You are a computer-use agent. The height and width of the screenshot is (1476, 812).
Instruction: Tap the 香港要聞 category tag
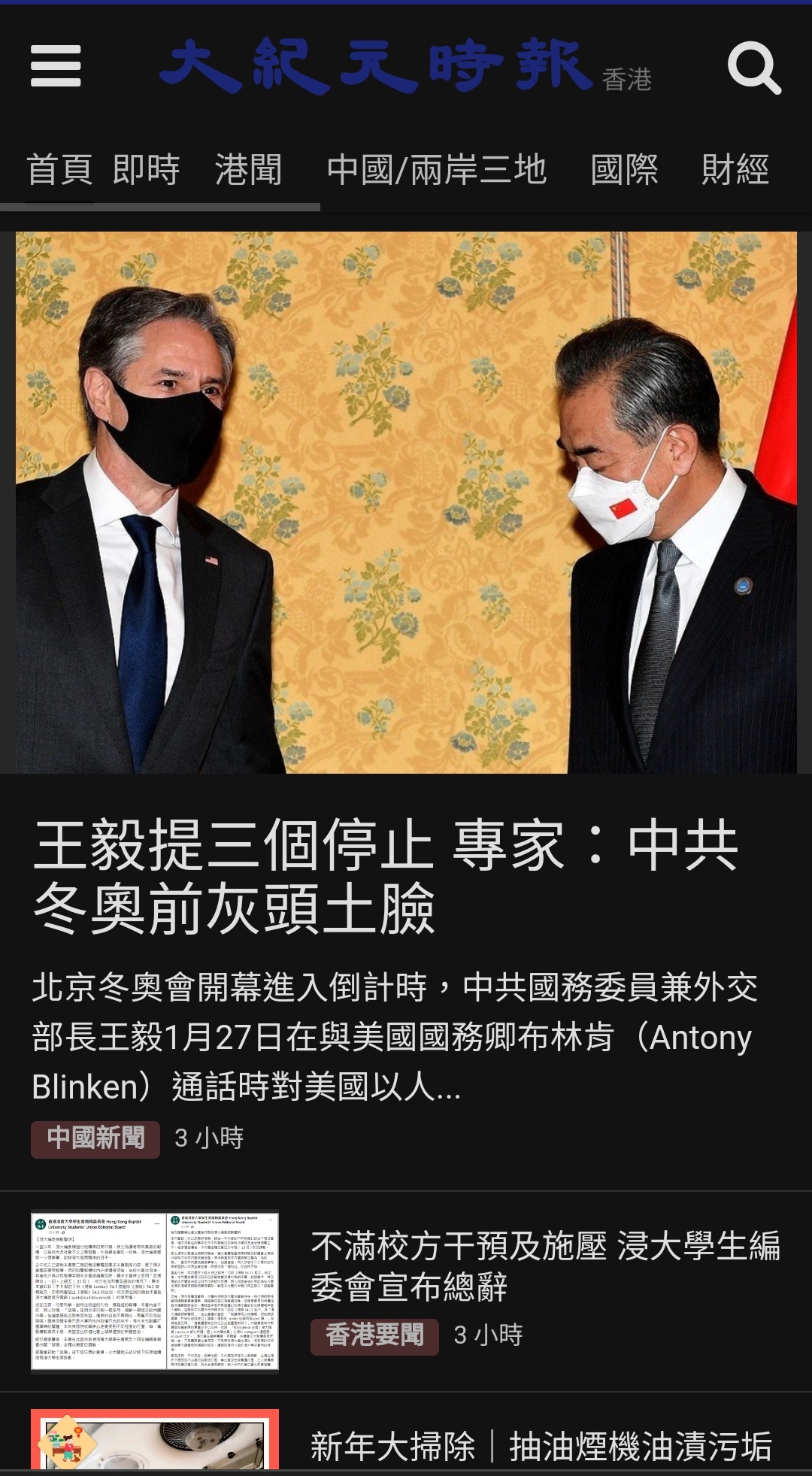coord(374,1335)
